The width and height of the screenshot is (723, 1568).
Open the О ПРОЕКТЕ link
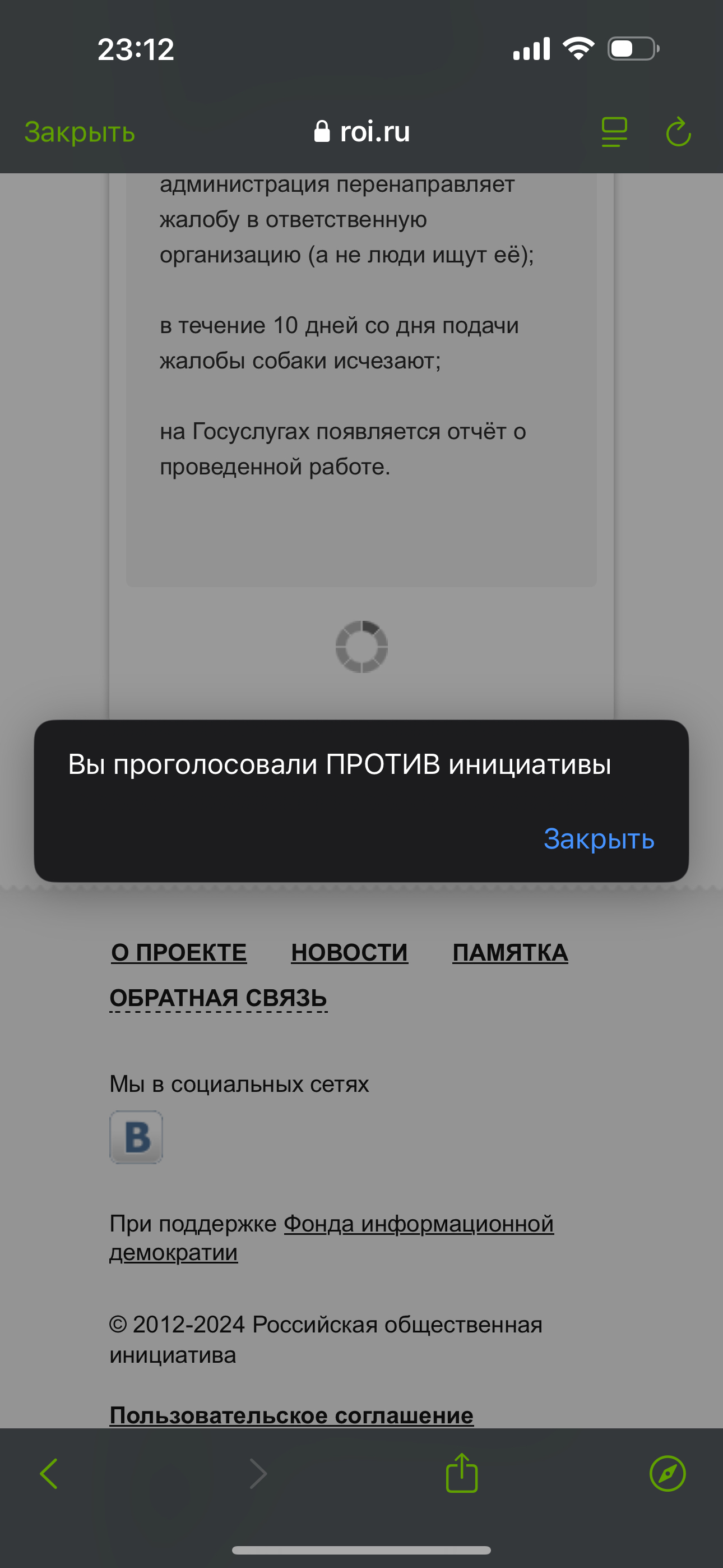click(179, 953)
